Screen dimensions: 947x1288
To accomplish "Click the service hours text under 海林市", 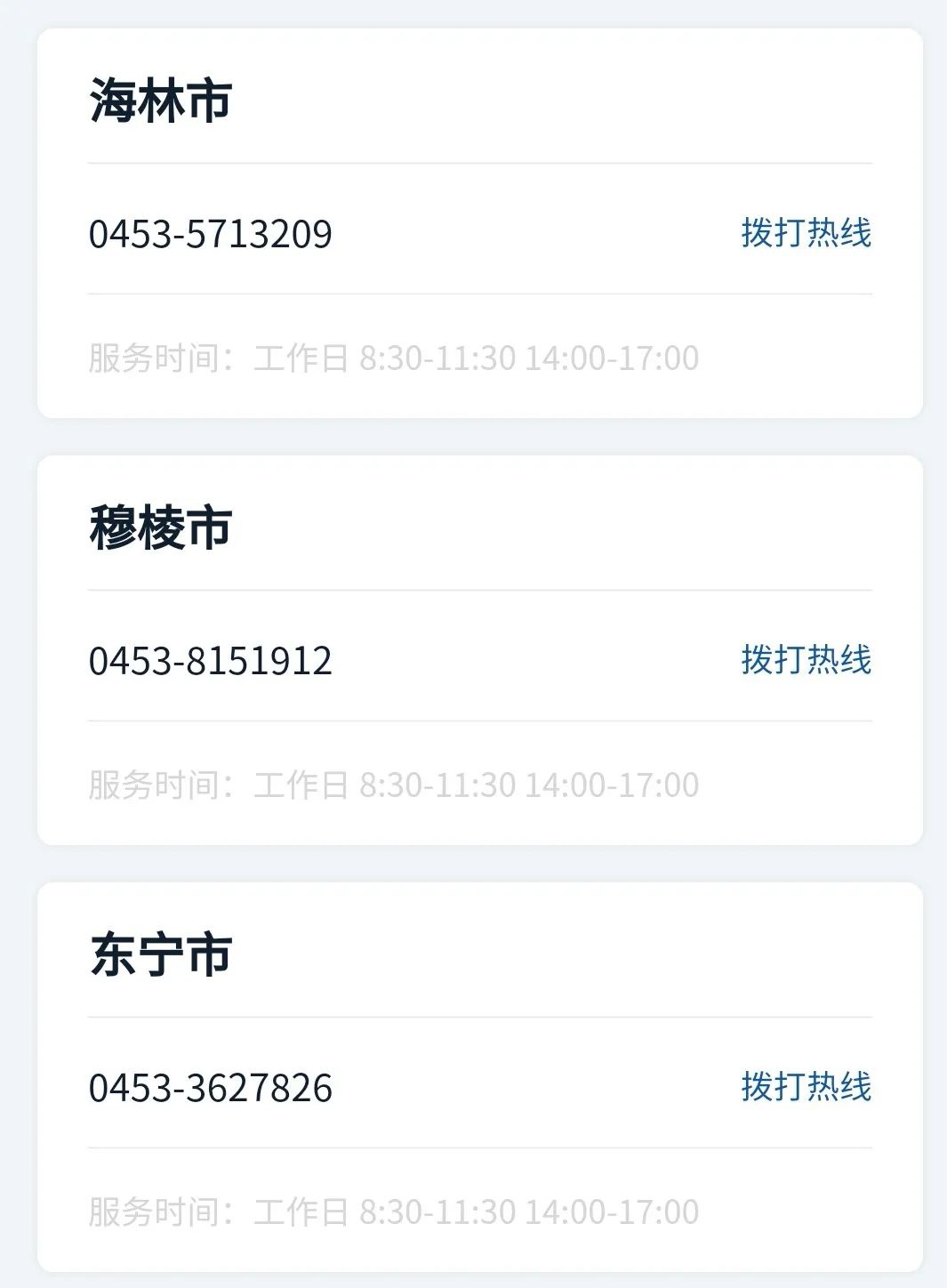I will pyautogui.click(x=394, y=358).
